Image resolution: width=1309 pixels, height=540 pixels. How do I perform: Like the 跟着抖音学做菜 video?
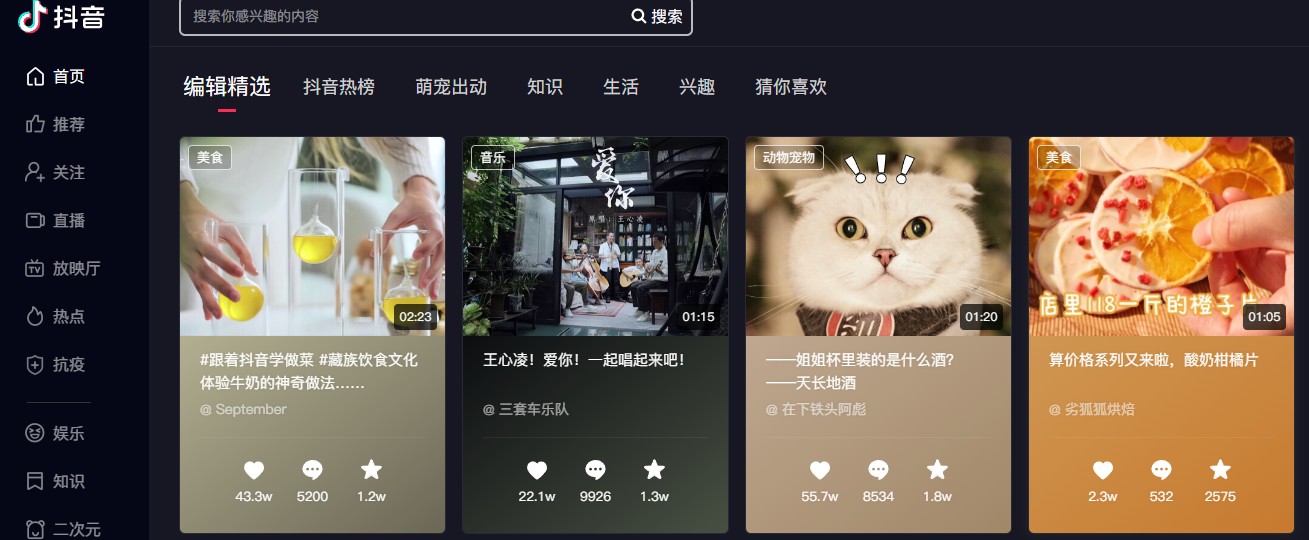[254, 470]
